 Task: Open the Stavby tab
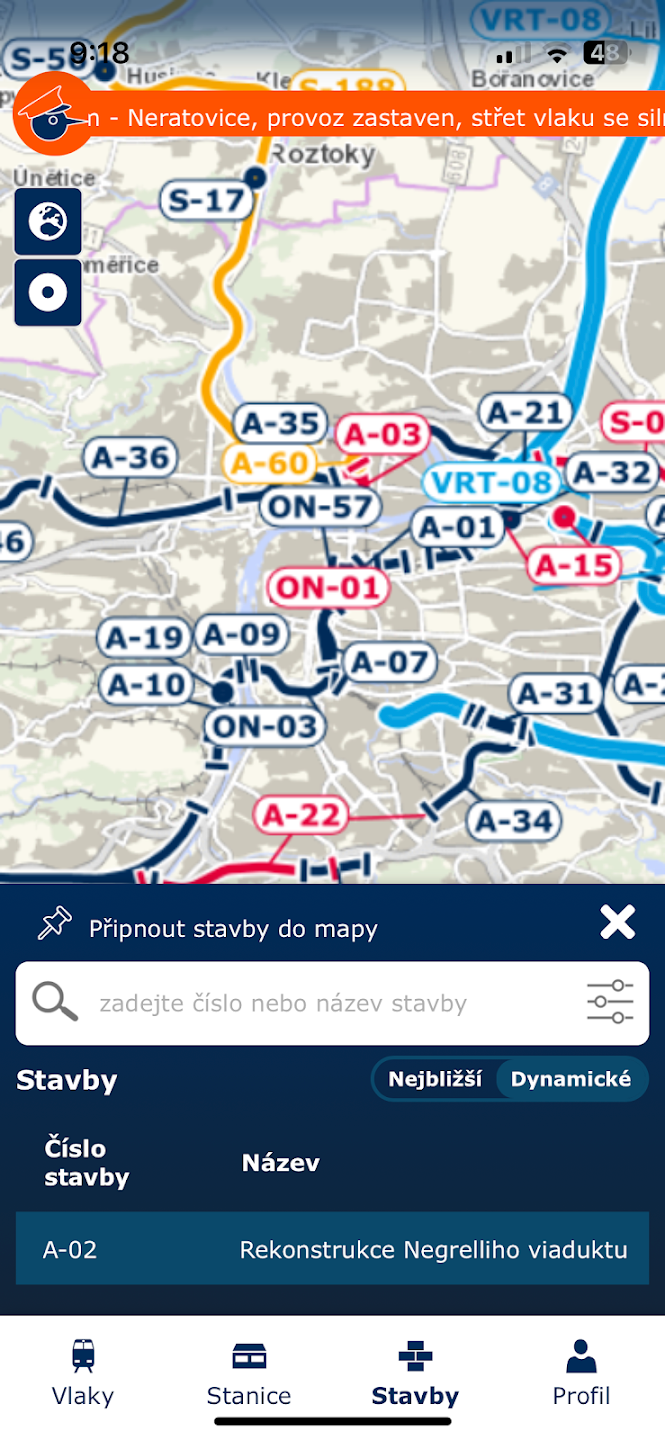pyautogui.click(x=415, y=1375)
